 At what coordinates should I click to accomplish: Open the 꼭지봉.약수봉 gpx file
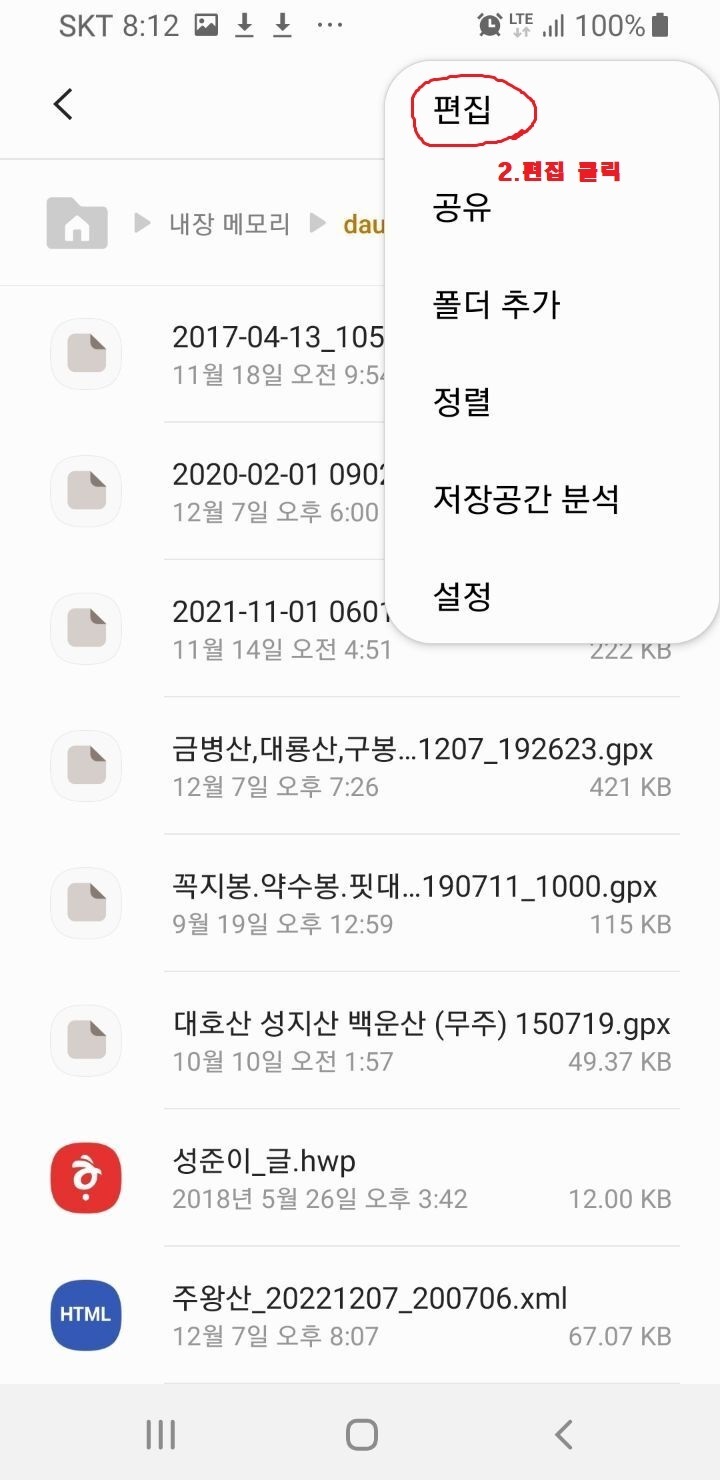click(x=414, y=903)
